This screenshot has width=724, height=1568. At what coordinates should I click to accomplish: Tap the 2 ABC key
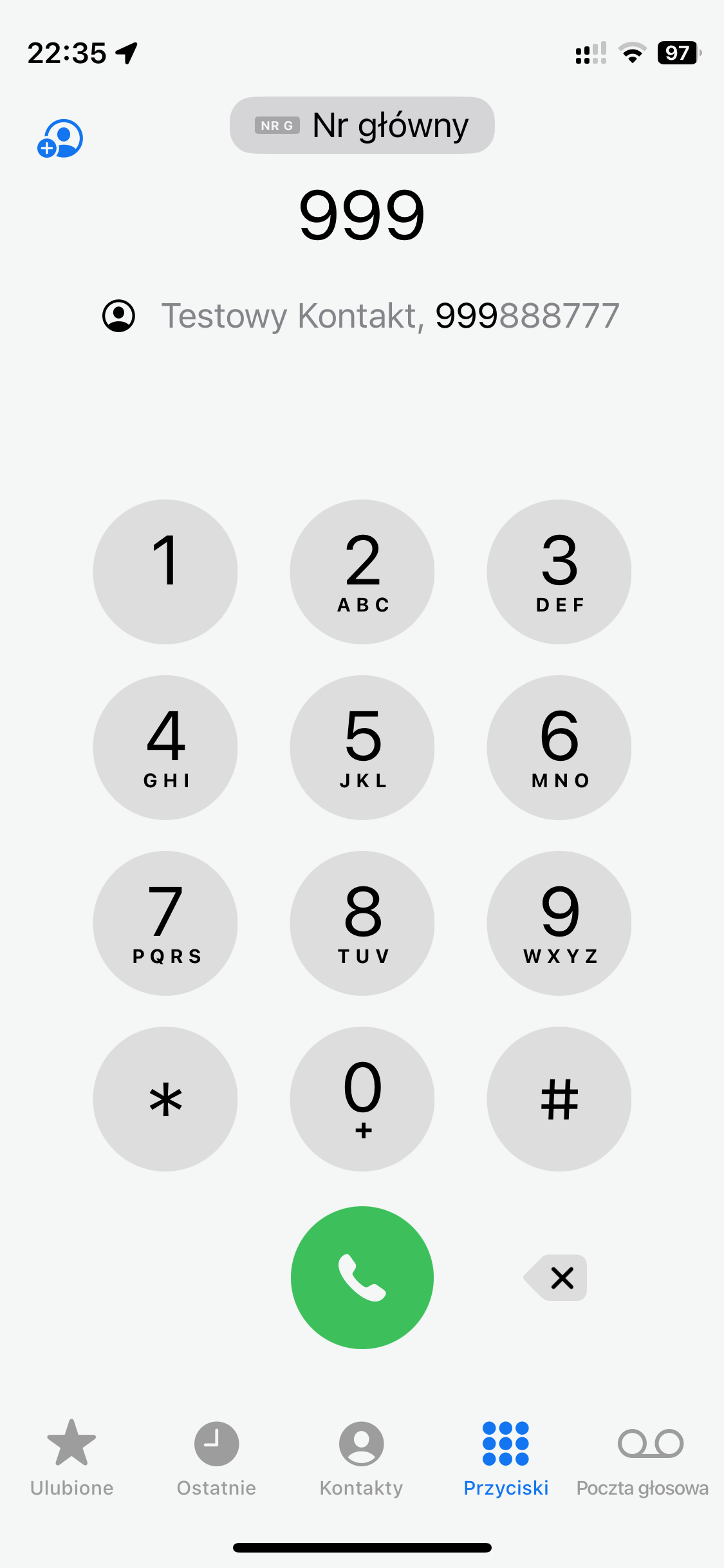click(x=362, y=572)
